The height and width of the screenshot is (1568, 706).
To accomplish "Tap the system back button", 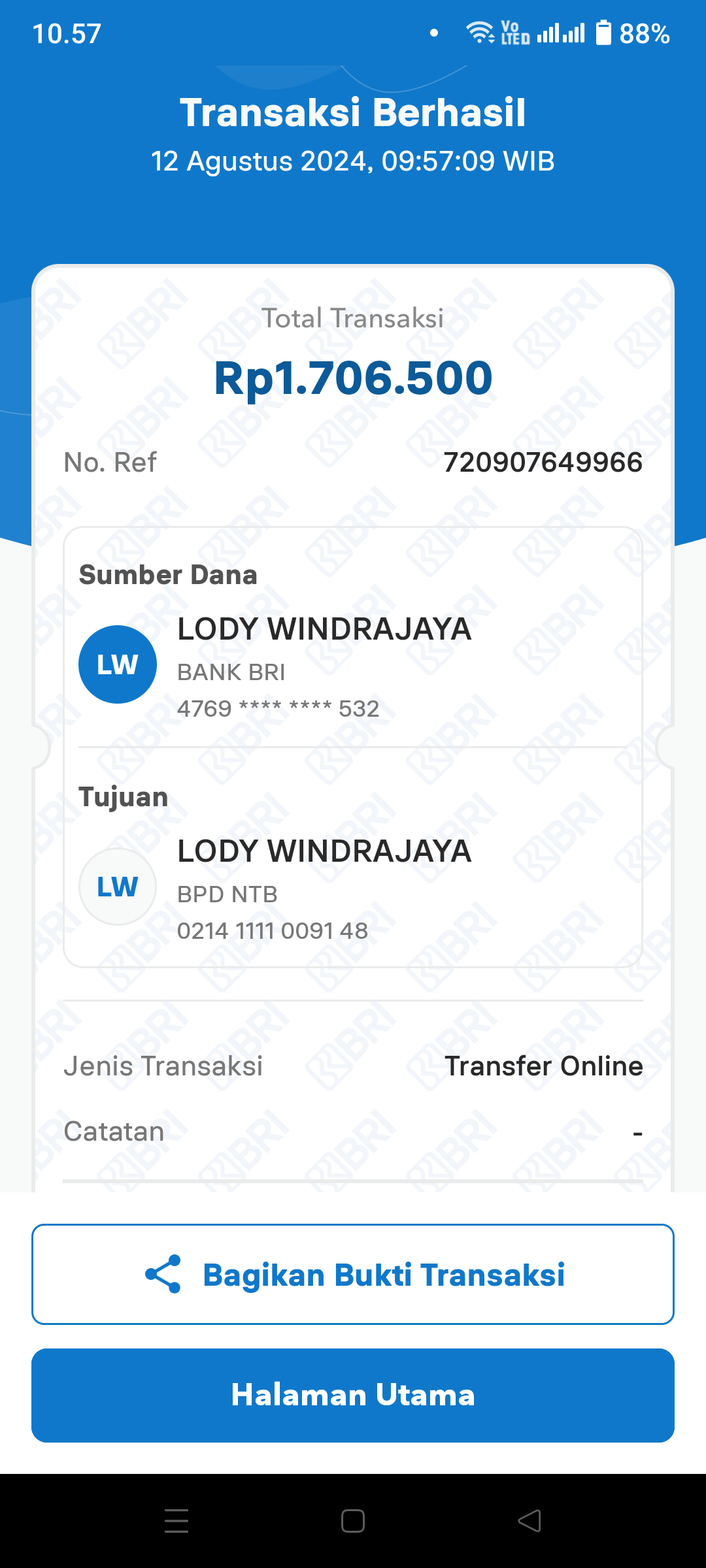I will coord(529,1521).
